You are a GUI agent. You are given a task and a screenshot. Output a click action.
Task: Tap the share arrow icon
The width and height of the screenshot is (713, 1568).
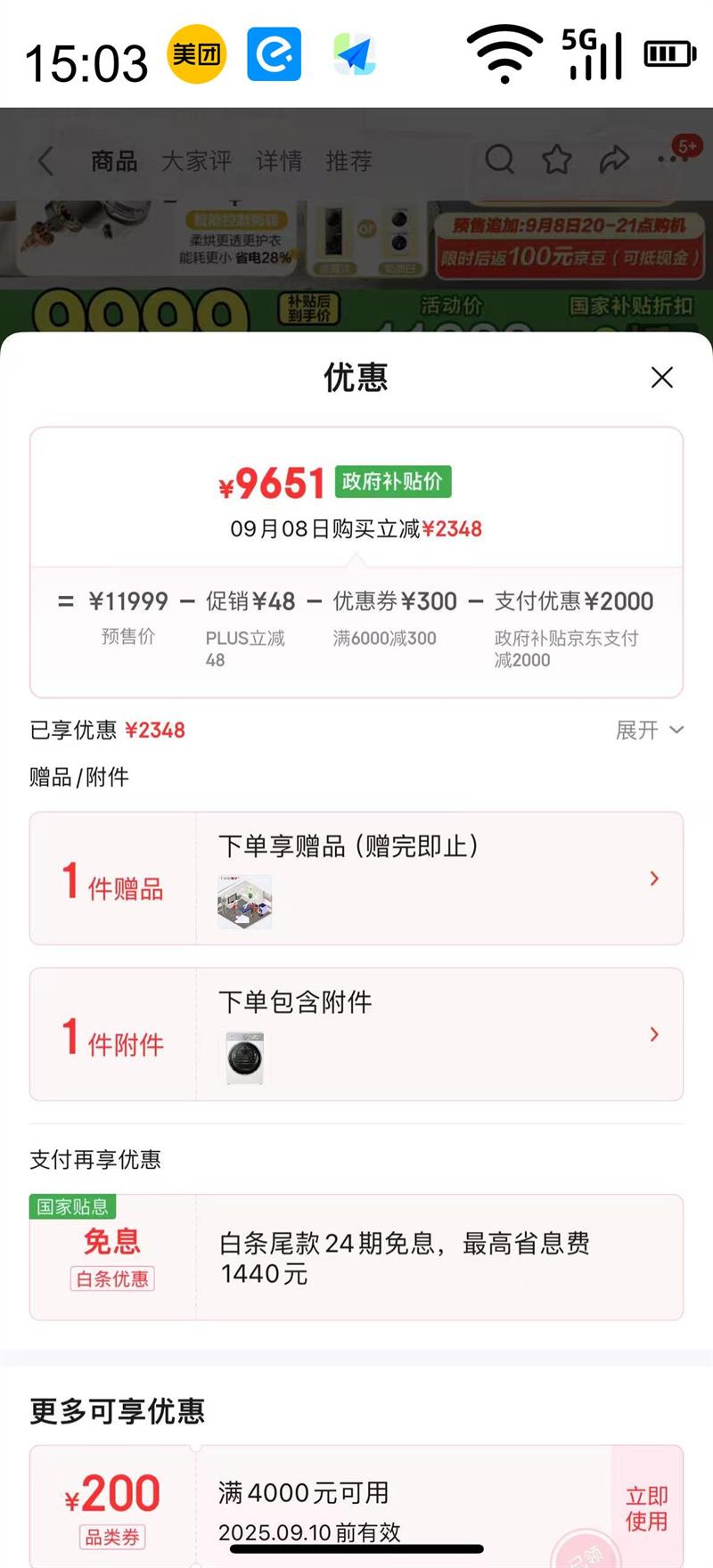click(613, 159)
